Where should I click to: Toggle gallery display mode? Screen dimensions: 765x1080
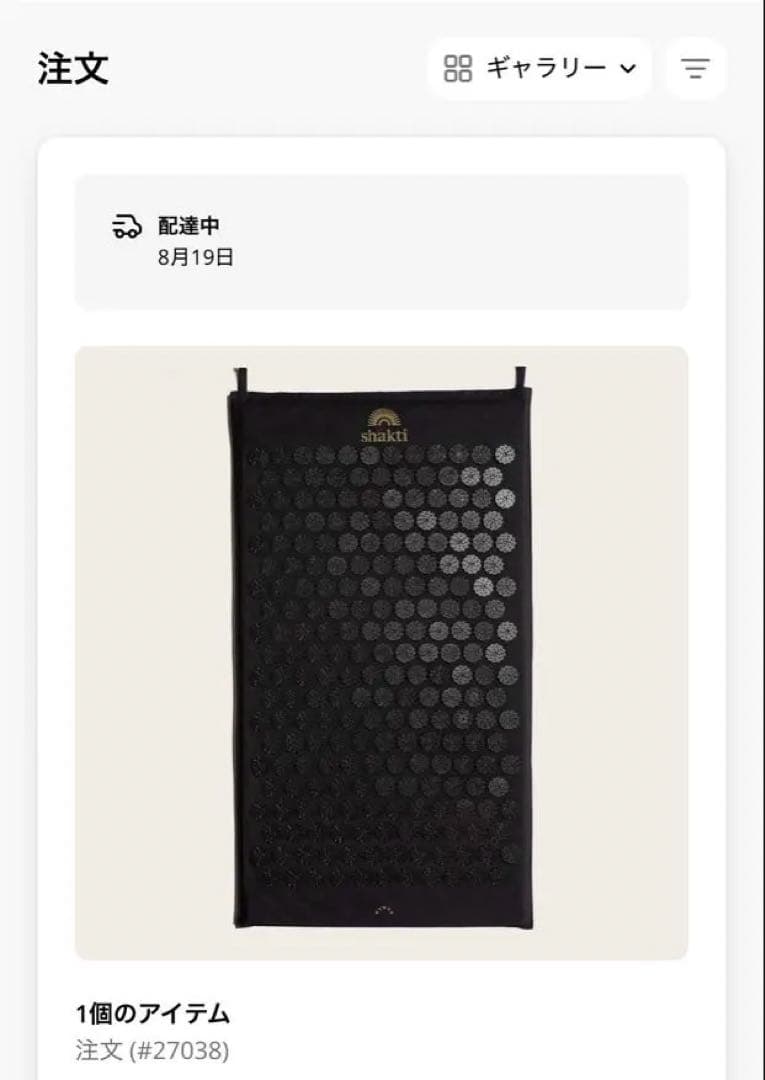pos(540,68)
